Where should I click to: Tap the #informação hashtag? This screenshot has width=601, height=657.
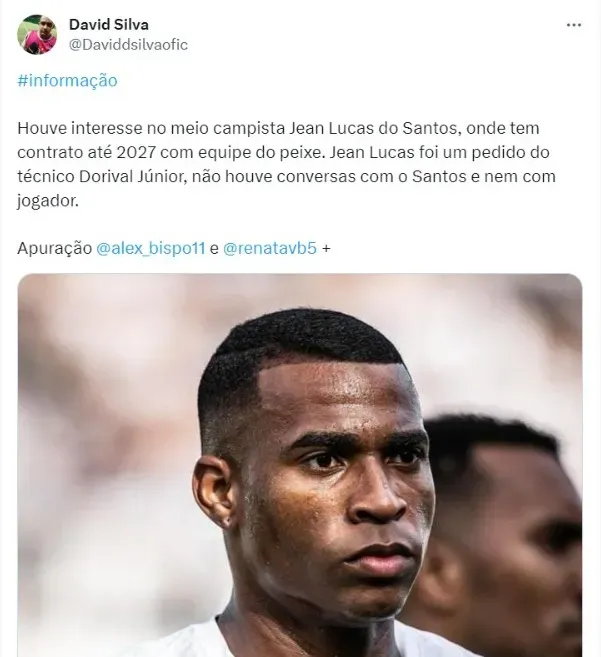(67, 81)
